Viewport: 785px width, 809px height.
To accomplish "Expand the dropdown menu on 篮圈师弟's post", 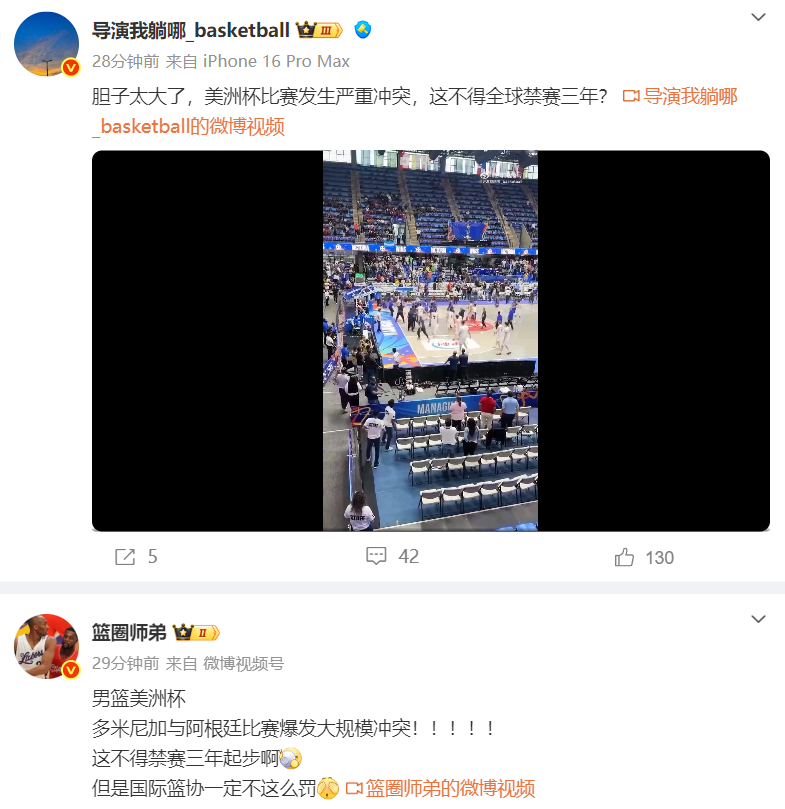I will pyautogui.click(x=759, y=620).
